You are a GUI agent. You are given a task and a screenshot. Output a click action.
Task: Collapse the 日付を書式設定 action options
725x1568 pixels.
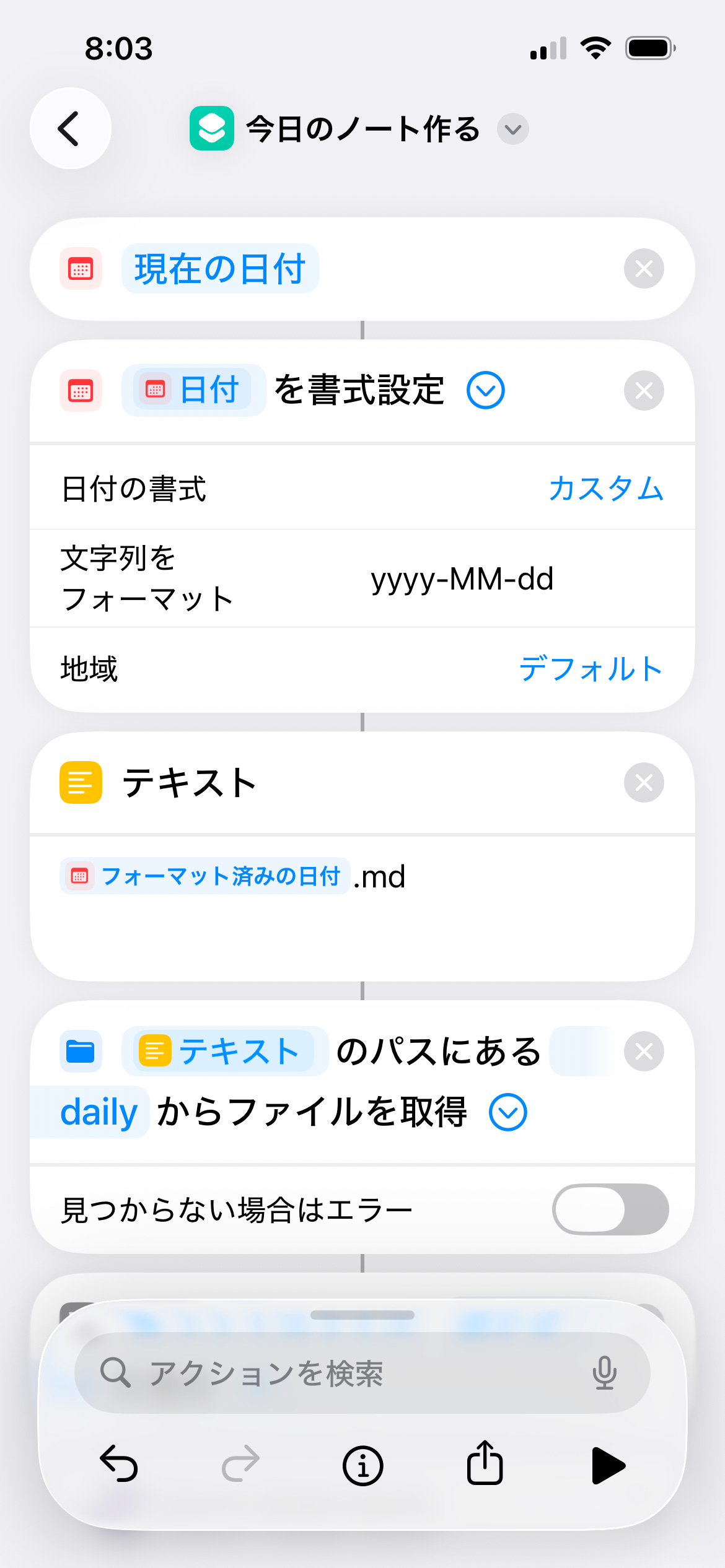pyautogui.click(x=485, y=390)
